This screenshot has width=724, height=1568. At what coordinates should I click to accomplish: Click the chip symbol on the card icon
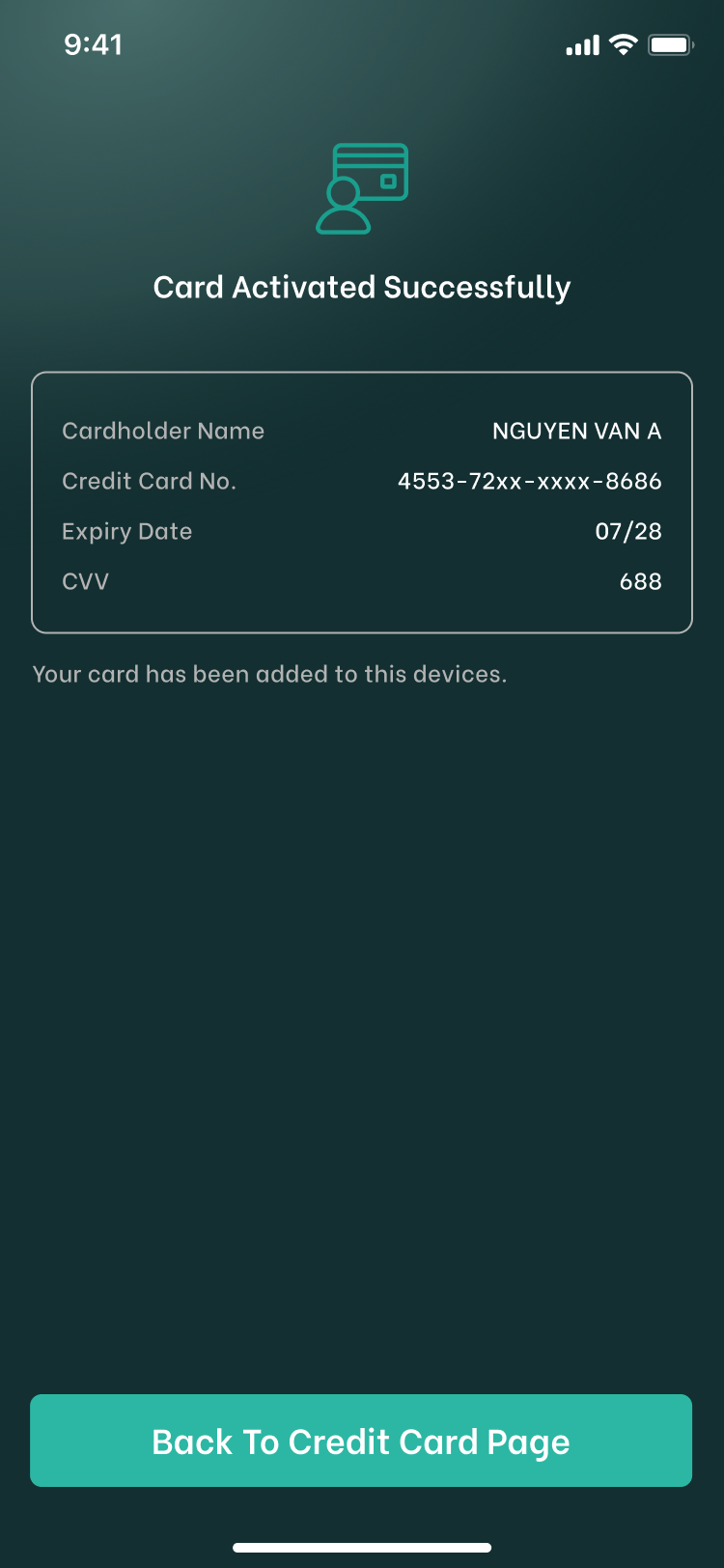pyautogui.click(x=390, y=182)
